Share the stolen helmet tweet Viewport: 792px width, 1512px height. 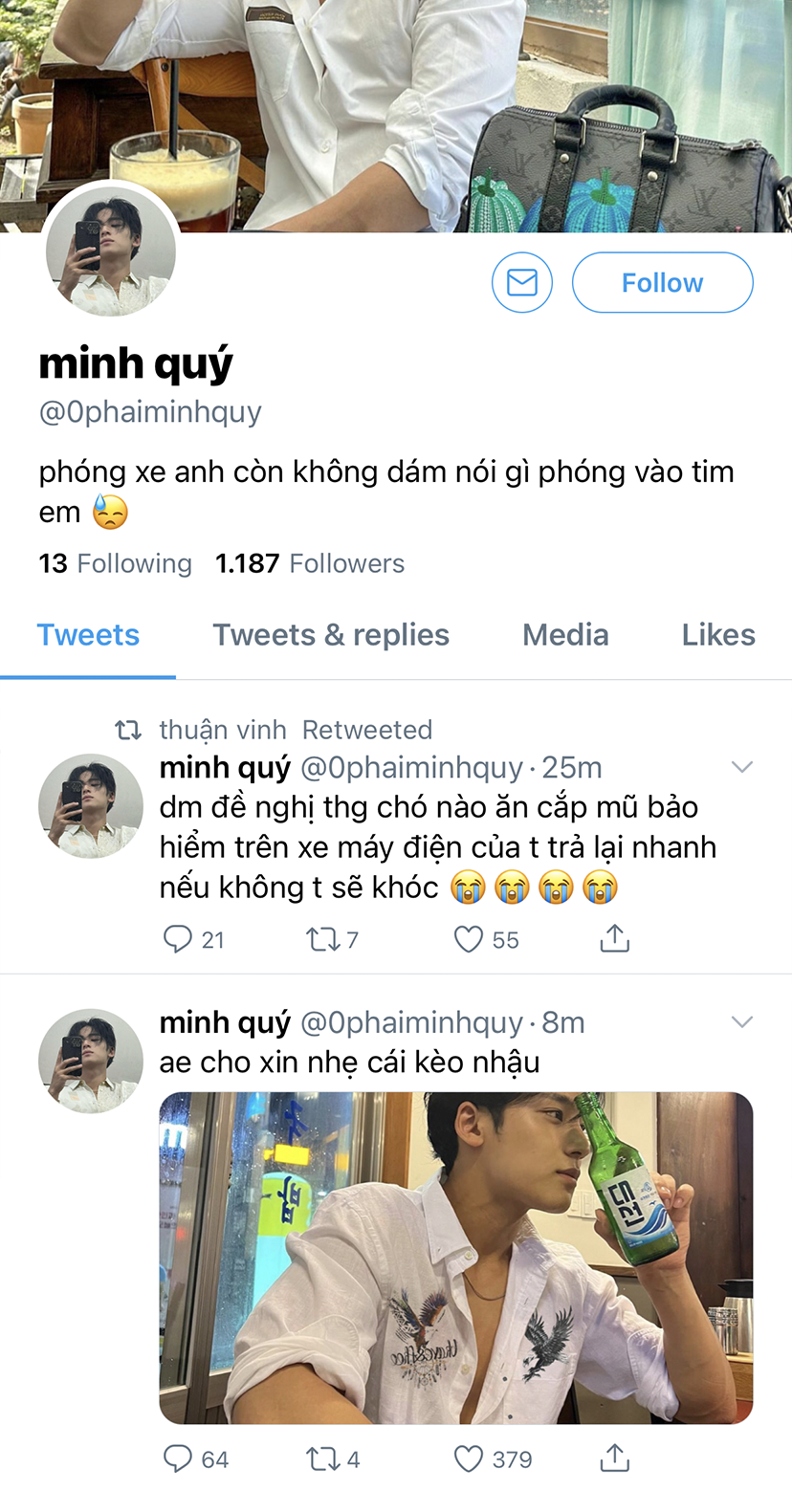click(x=614, y=938)
